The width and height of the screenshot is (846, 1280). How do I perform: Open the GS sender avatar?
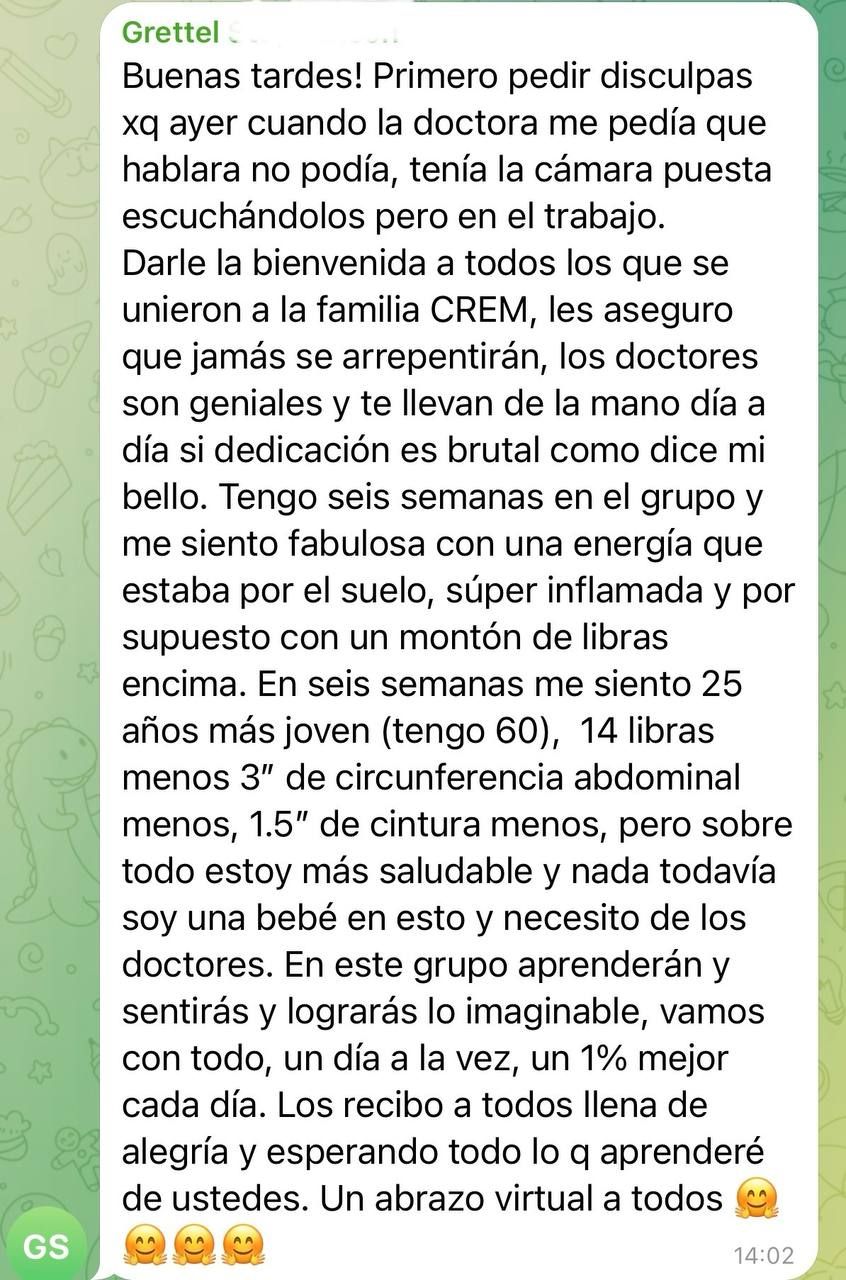tap(46, 1246)
